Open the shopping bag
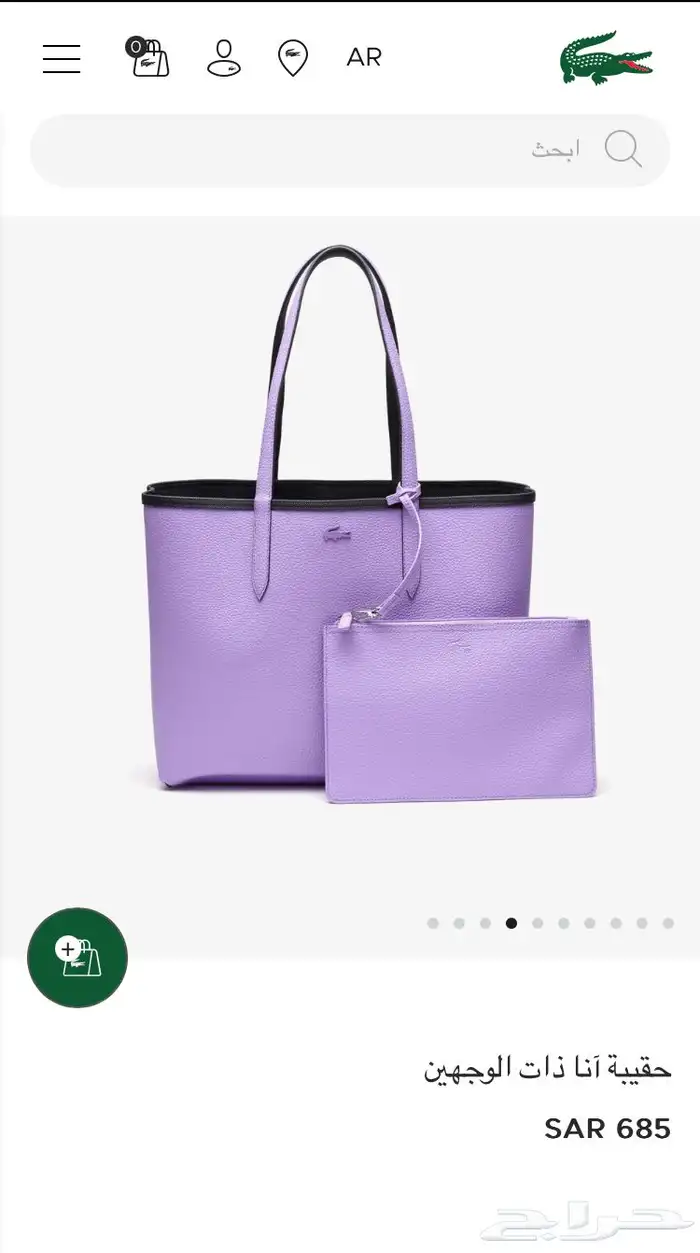Image resolution: width=700 pixels, height=1253 pixels. pos(149,58)
